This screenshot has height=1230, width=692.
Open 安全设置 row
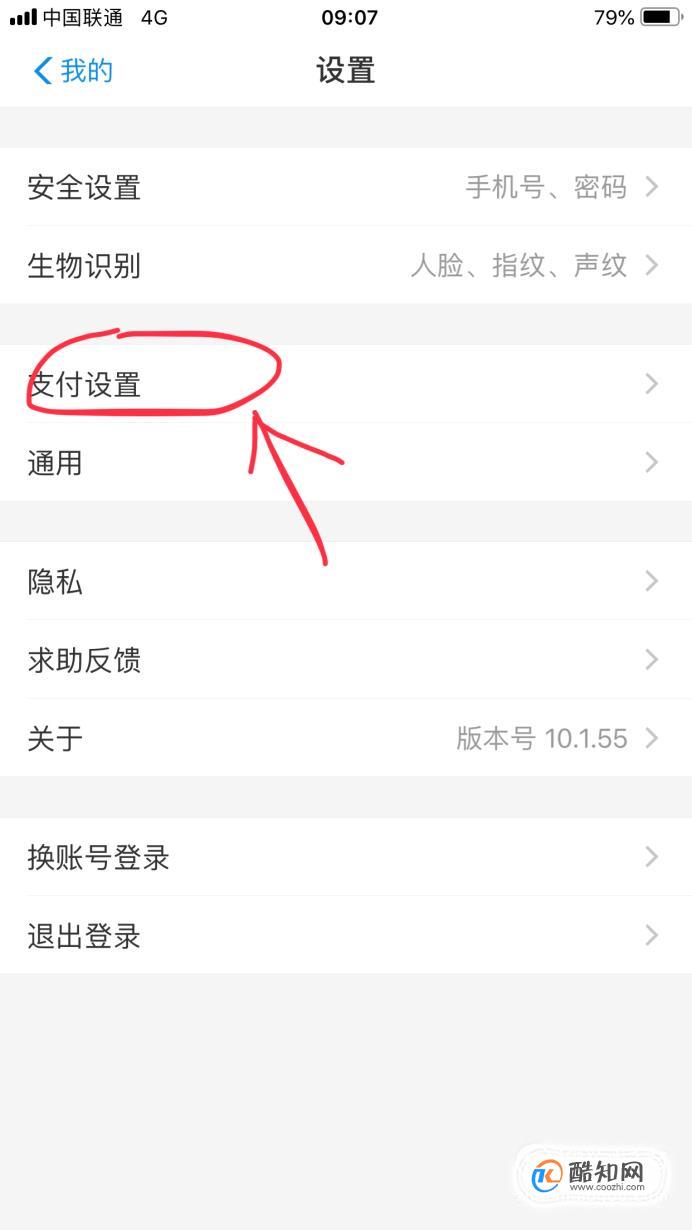tap(346, 187)
